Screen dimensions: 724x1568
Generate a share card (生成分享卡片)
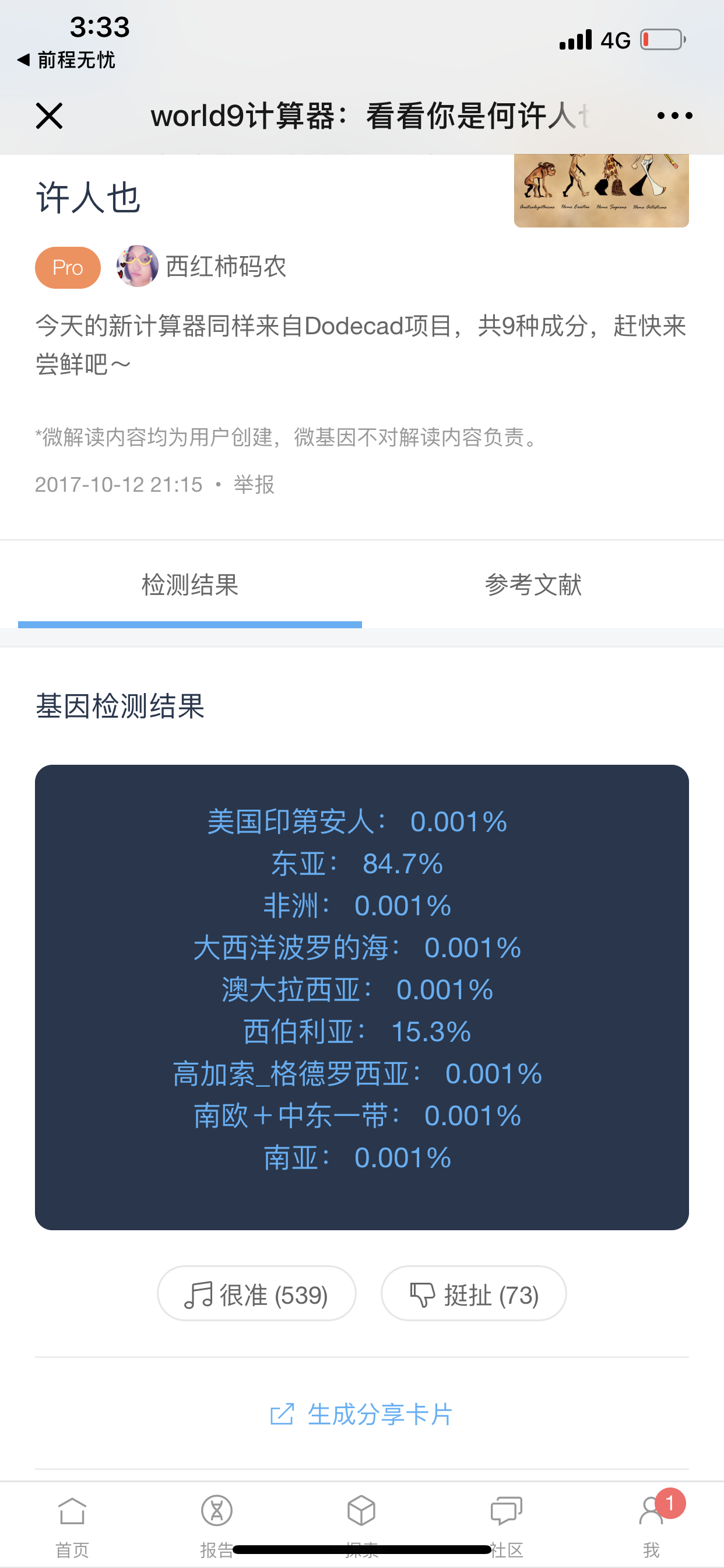click(x=362, y=1414)
